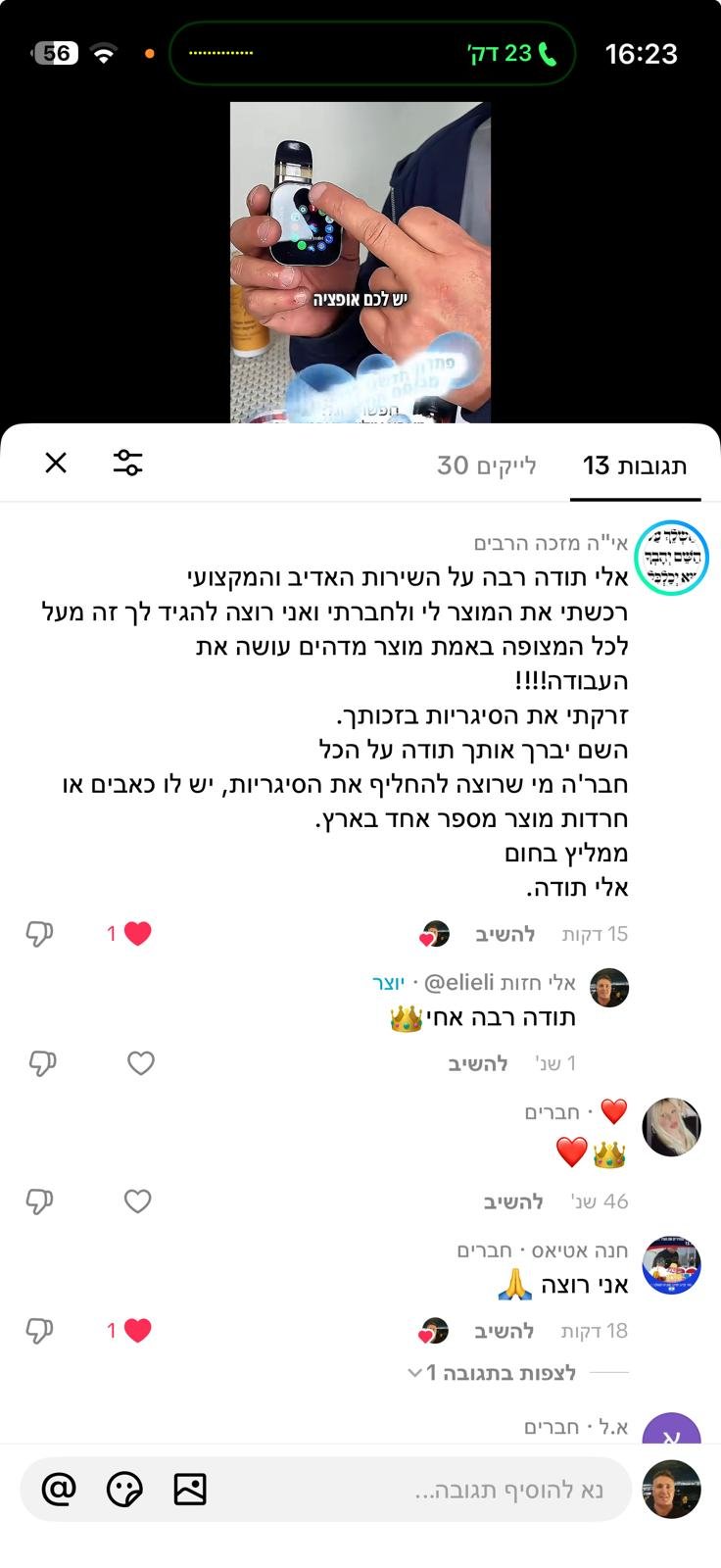This screenshot has width=721, height=1568.
Task: Switch to the לייקים 30 tab
Action: point(487,465)
